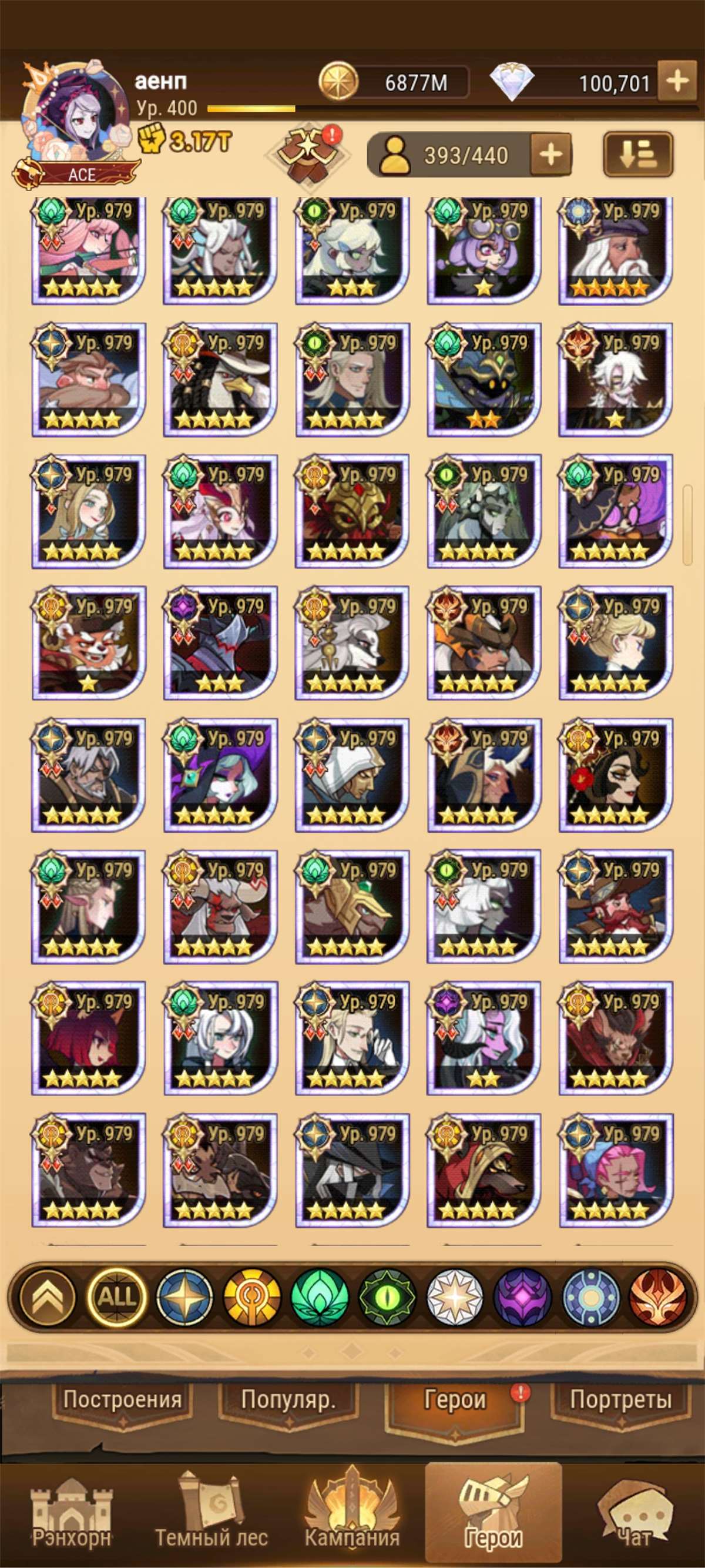Viewport: 705px width, 1568px height.
Task: Switch to the Популяр. tab
Action: 288,1400
